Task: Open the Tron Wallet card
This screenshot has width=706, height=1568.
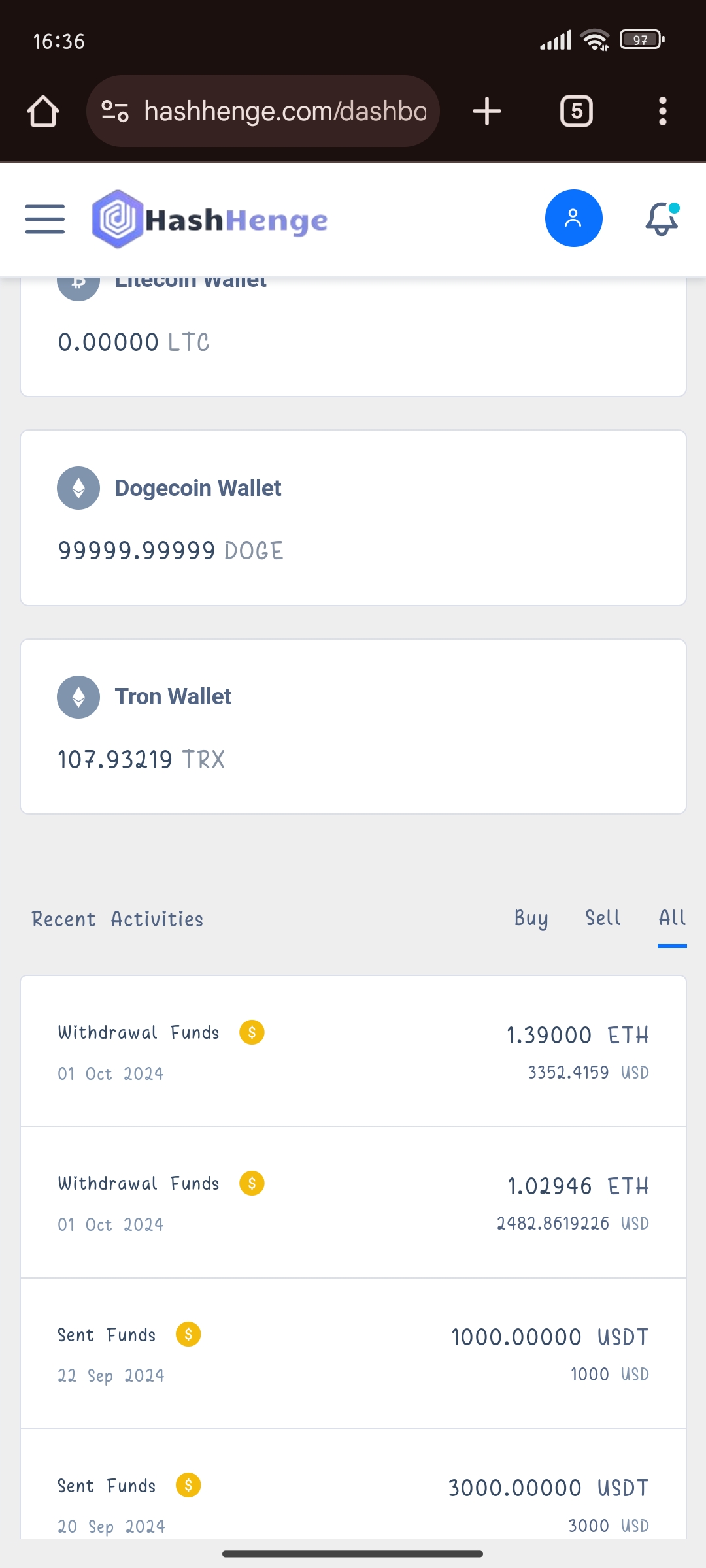Action: 353,727
